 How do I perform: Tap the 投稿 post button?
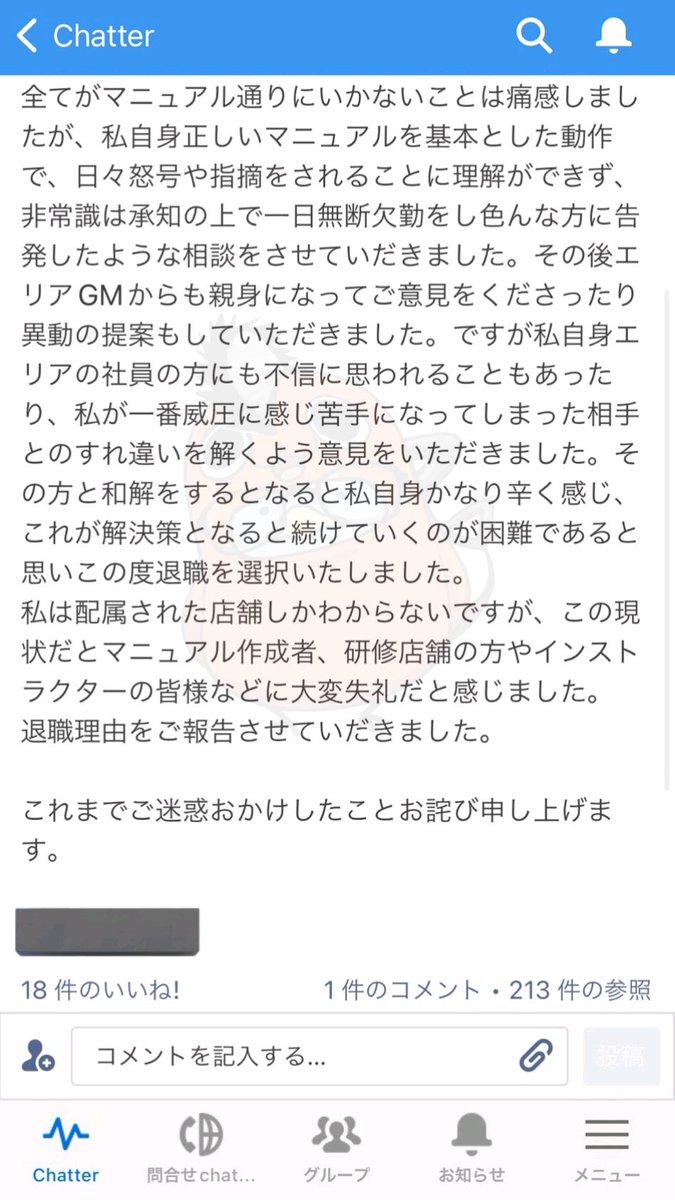621,1056
